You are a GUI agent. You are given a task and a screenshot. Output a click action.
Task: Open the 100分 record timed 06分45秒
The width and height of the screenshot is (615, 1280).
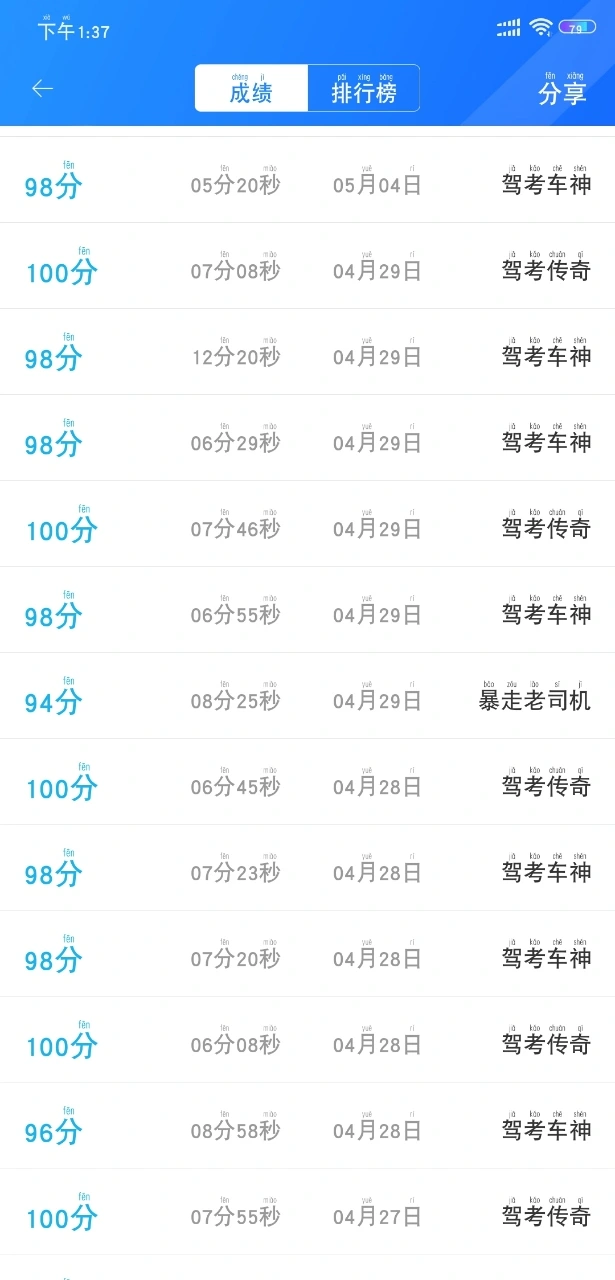pos(307,782)
